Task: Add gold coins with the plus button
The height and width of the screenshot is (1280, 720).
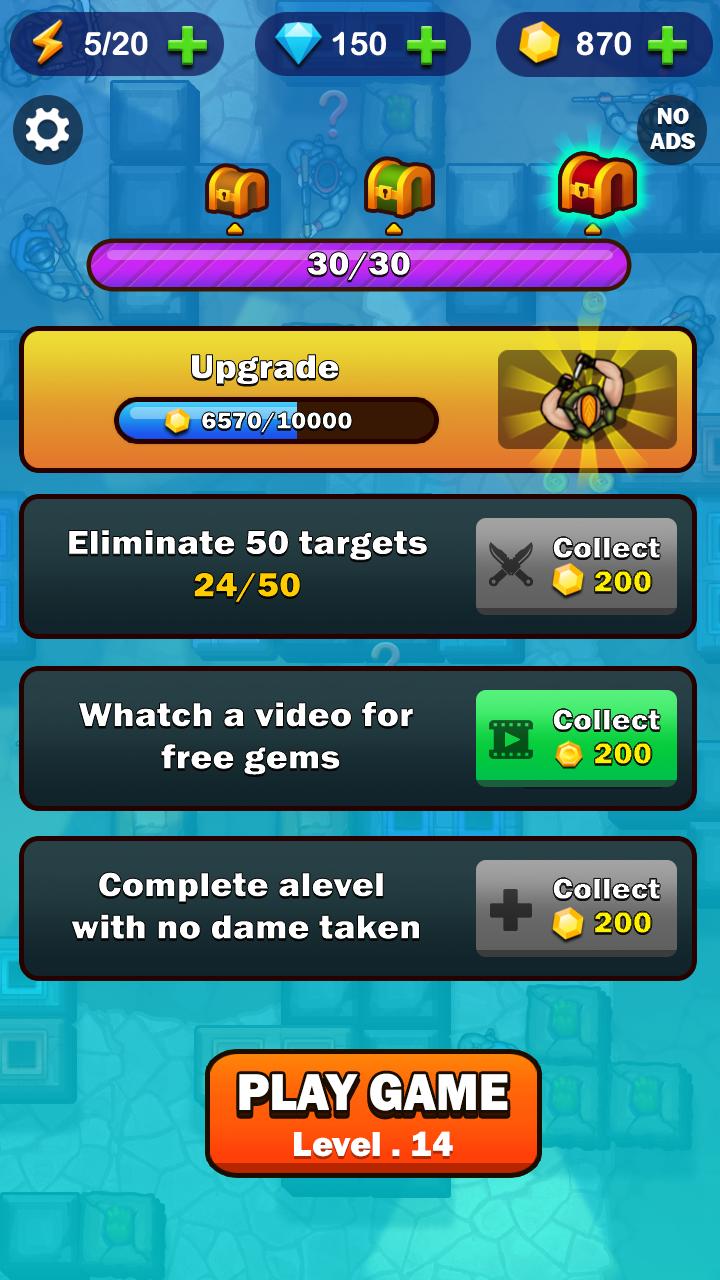Action: 667,45
